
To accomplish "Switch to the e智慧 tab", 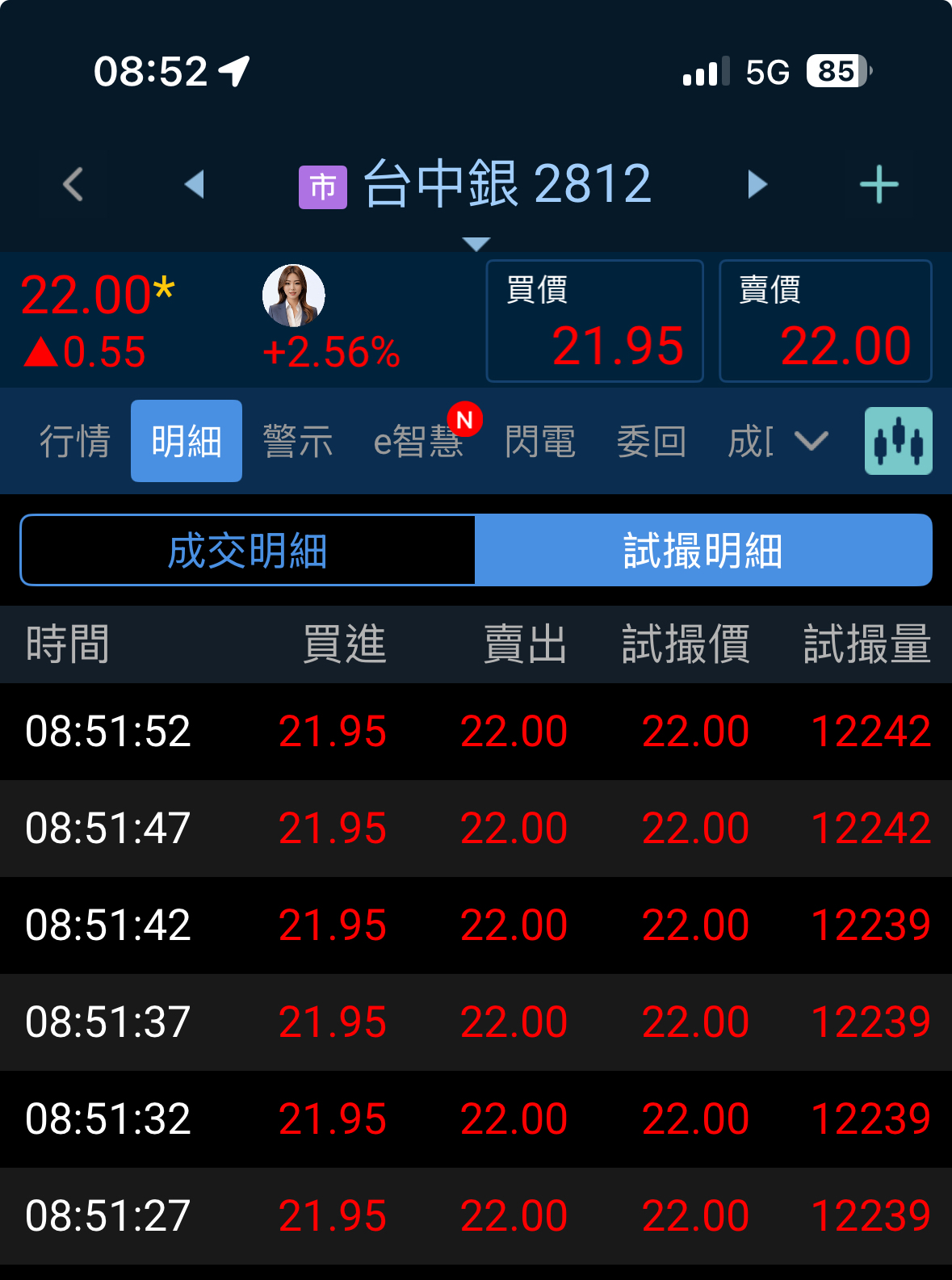I will 418,441.
